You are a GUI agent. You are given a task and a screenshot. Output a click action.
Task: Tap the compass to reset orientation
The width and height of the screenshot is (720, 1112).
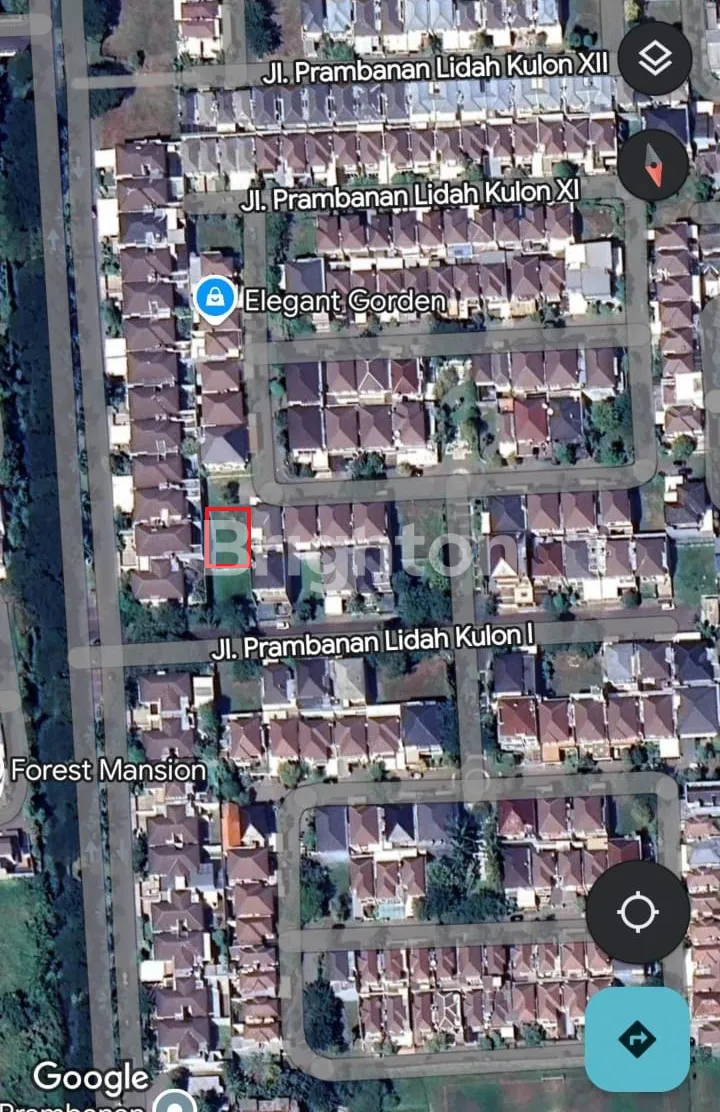coord(653,166)
